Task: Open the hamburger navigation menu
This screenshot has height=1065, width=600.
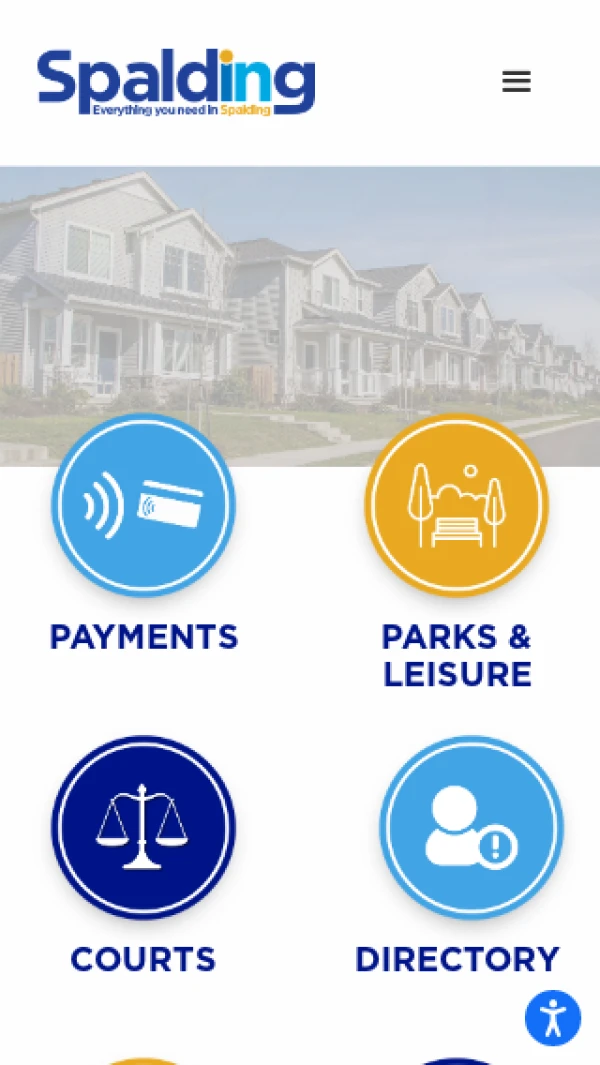Action: pos(516,82)
